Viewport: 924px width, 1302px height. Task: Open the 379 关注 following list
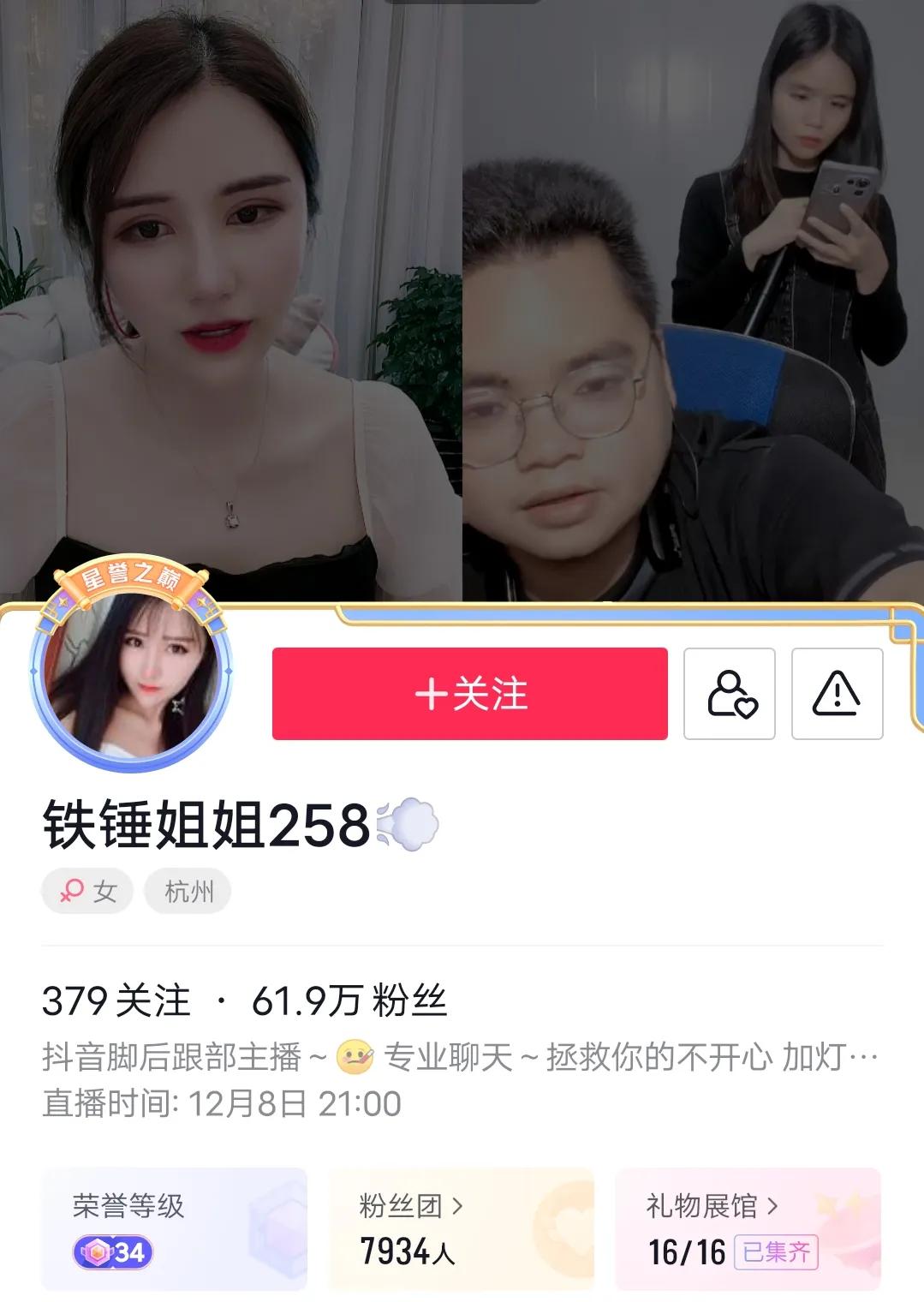pyautogui.click(x=116, y=999)
